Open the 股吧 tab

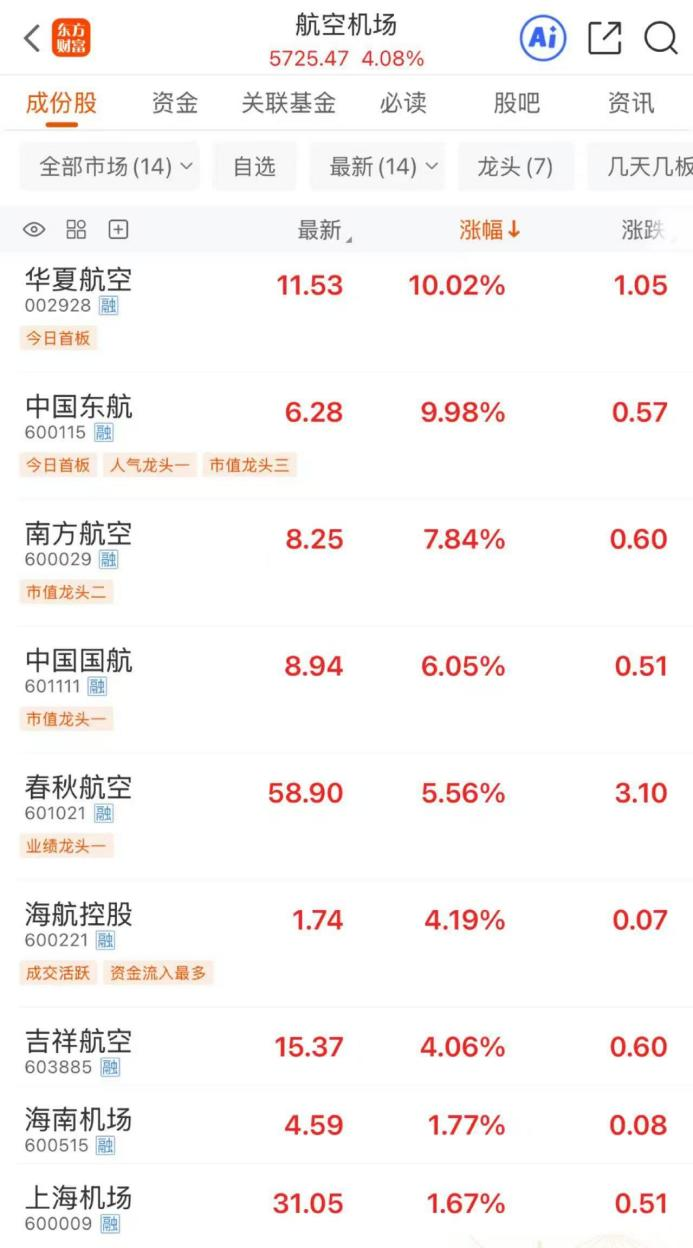(516, 103)
